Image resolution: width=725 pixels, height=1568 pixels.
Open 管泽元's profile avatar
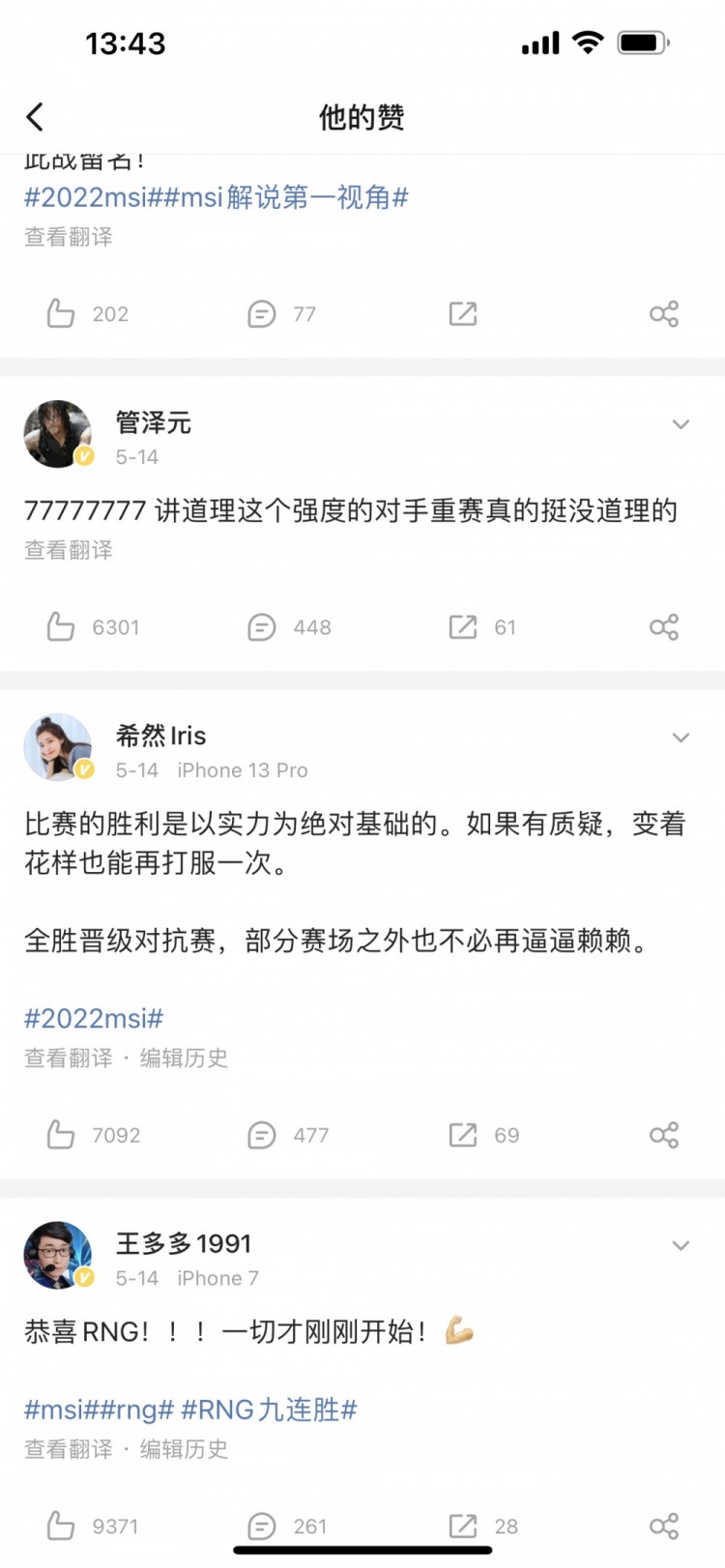[x=58, y=434]
